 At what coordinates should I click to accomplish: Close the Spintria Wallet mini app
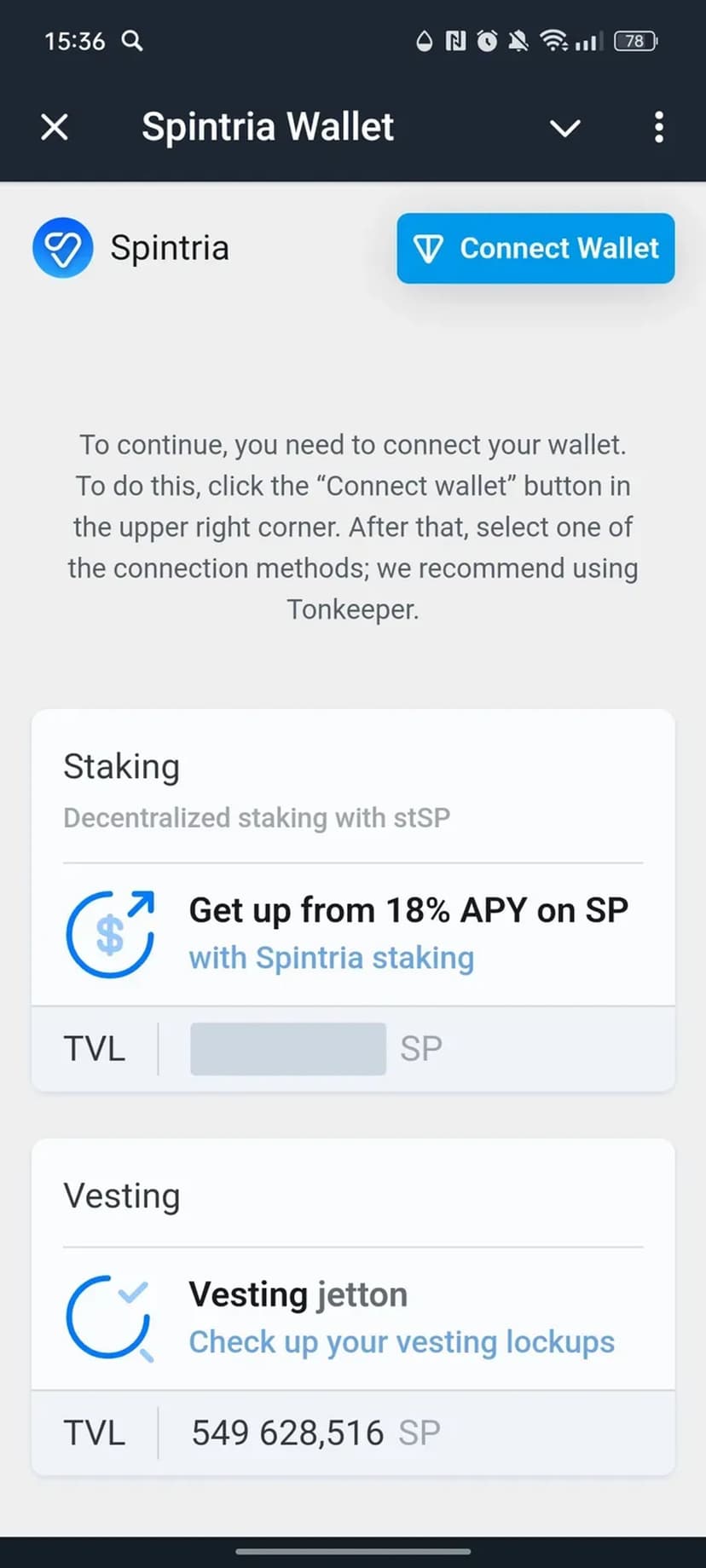55,128
